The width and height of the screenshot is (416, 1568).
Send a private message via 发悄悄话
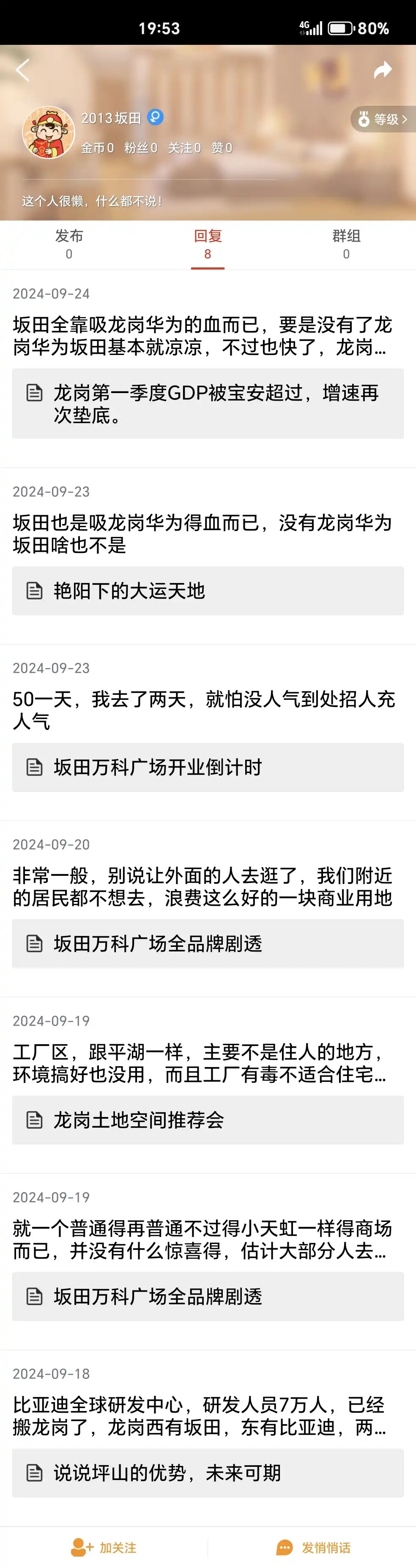click(312, 1547)
